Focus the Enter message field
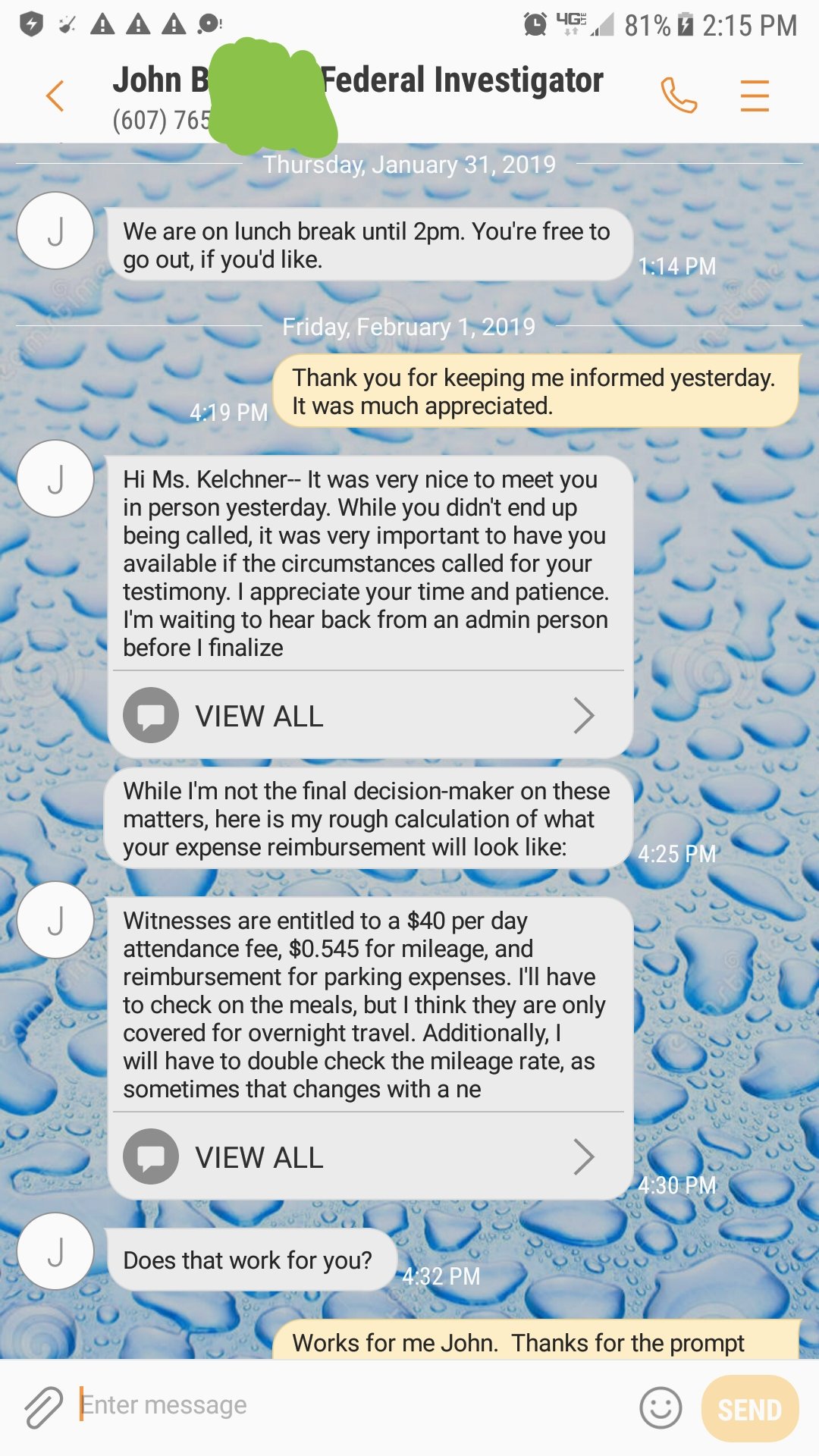819x1456 pixels. [349, 1405]
